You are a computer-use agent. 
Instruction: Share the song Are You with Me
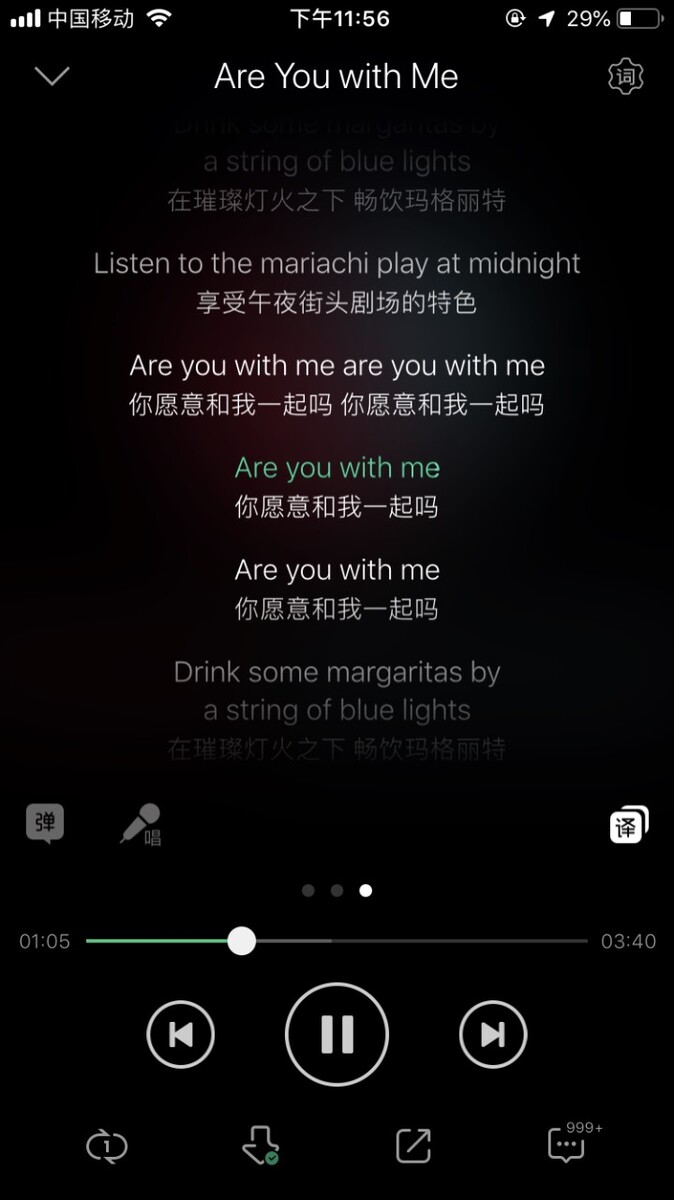413,1146
